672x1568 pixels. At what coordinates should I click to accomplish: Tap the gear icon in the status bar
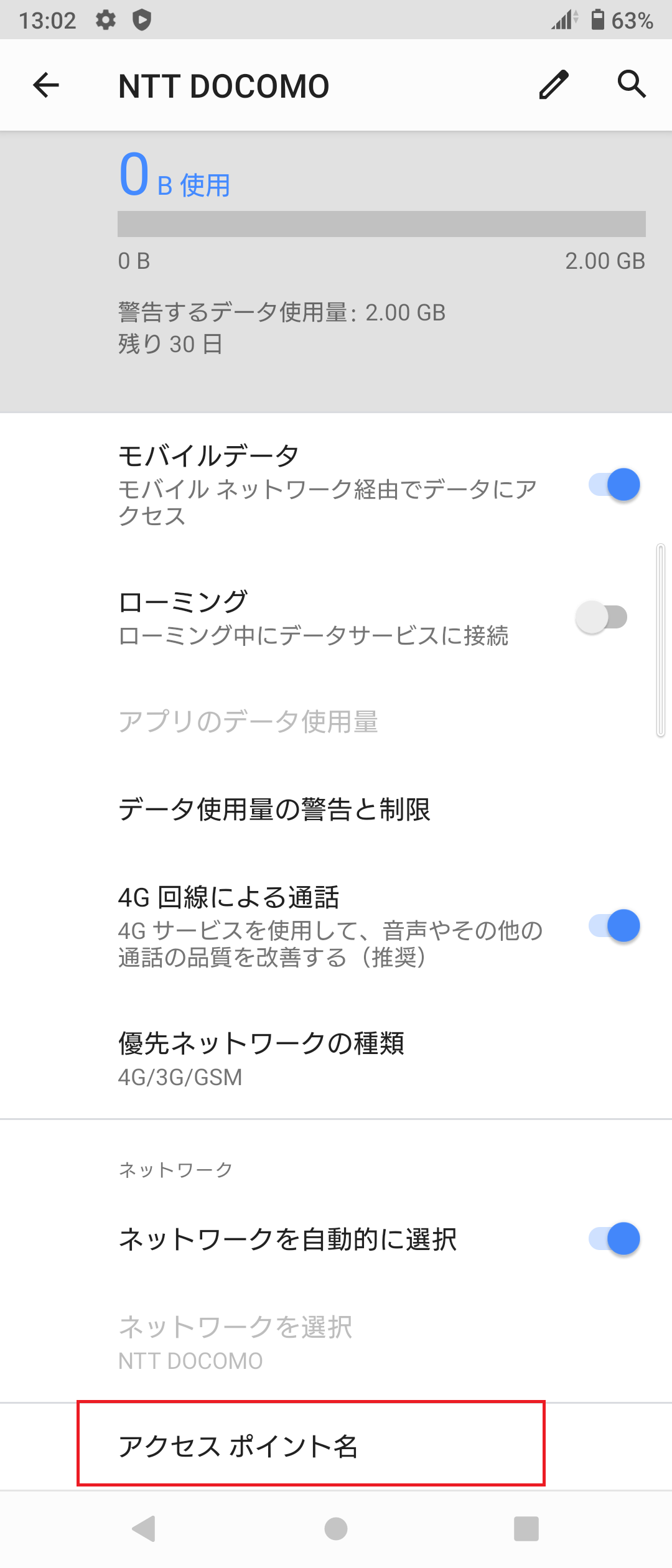click(x=105, y=20)
